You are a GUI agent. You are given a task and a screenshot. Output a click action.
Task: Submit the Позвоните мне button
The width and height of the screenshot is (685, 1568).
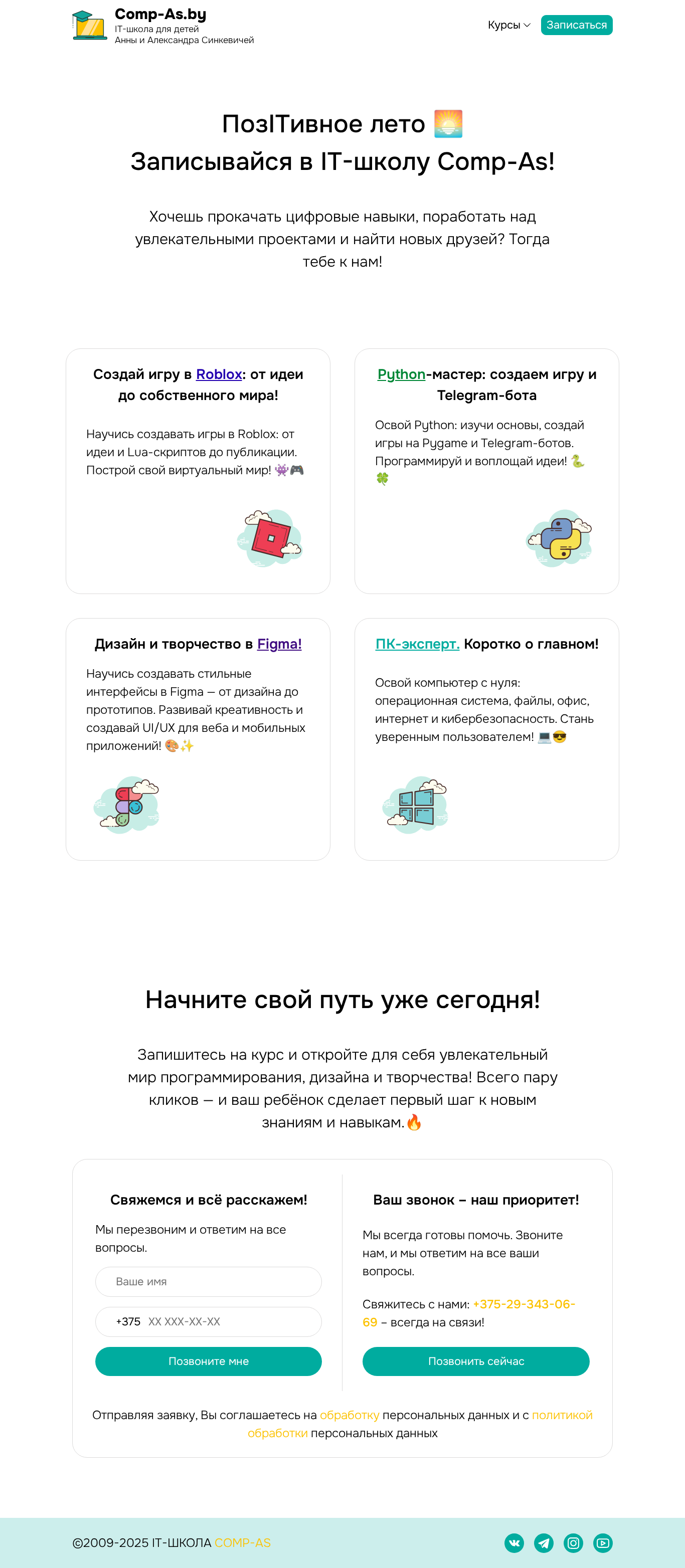(x=208, y=1361)
